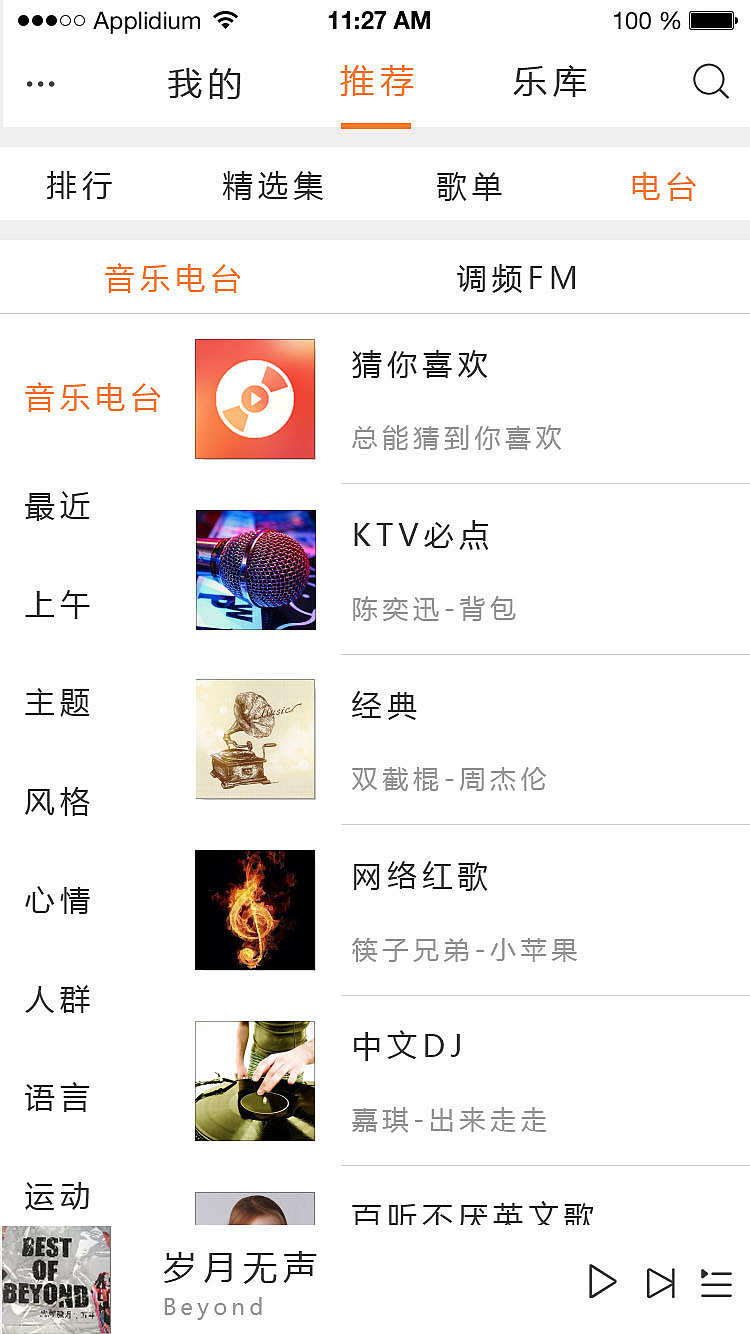
Task: Select the 最近 category in the sidebar
Action: 57,507
